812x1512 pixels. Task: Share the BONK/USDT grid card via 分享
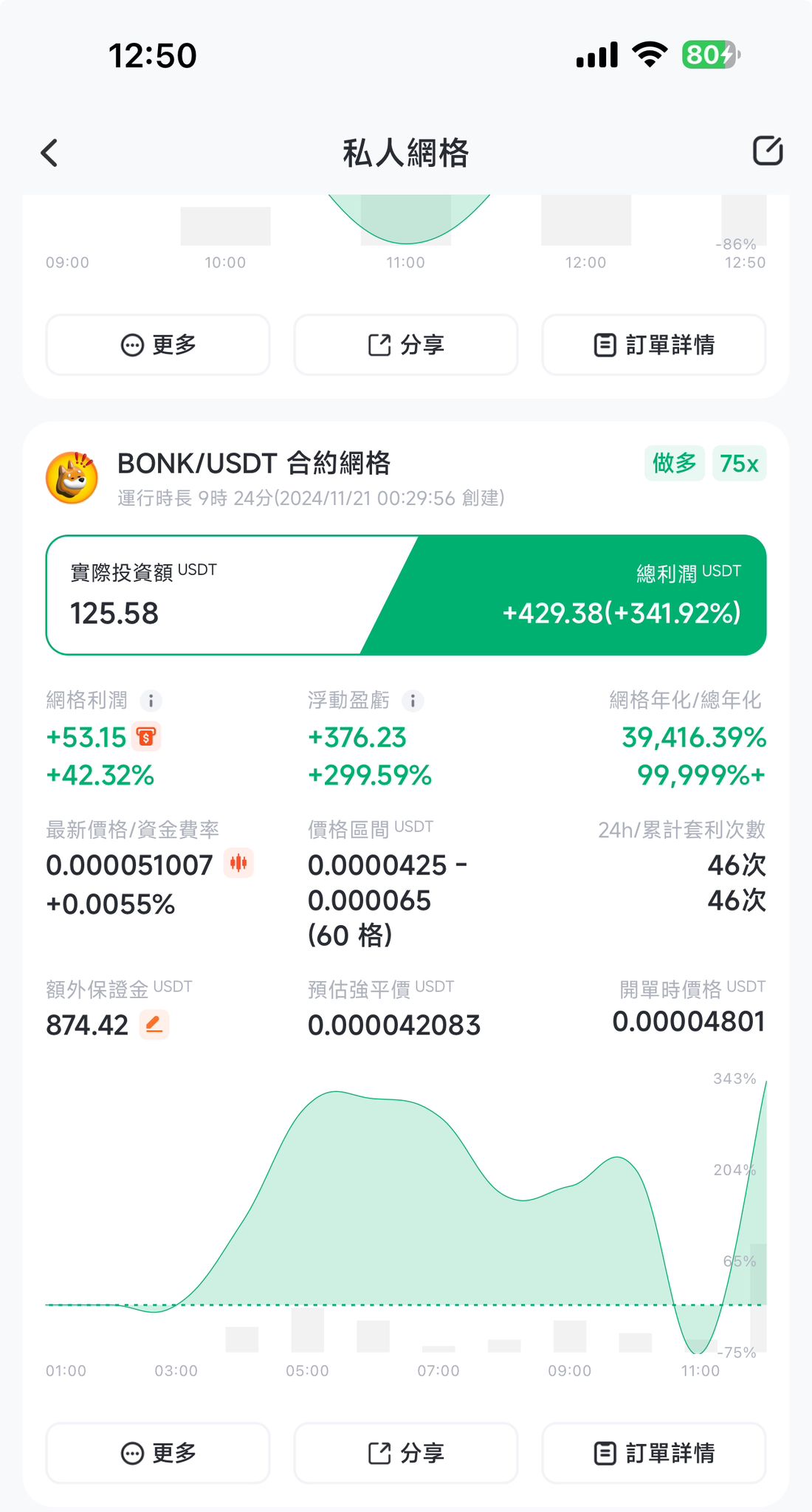click(406, 1453)
